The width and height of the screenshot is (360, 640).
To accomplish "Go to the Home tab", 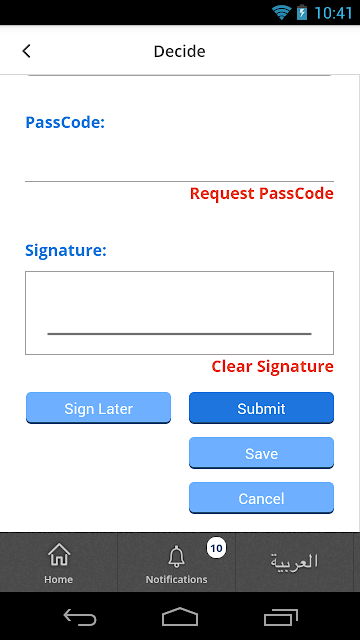I will tap(59, 562).
